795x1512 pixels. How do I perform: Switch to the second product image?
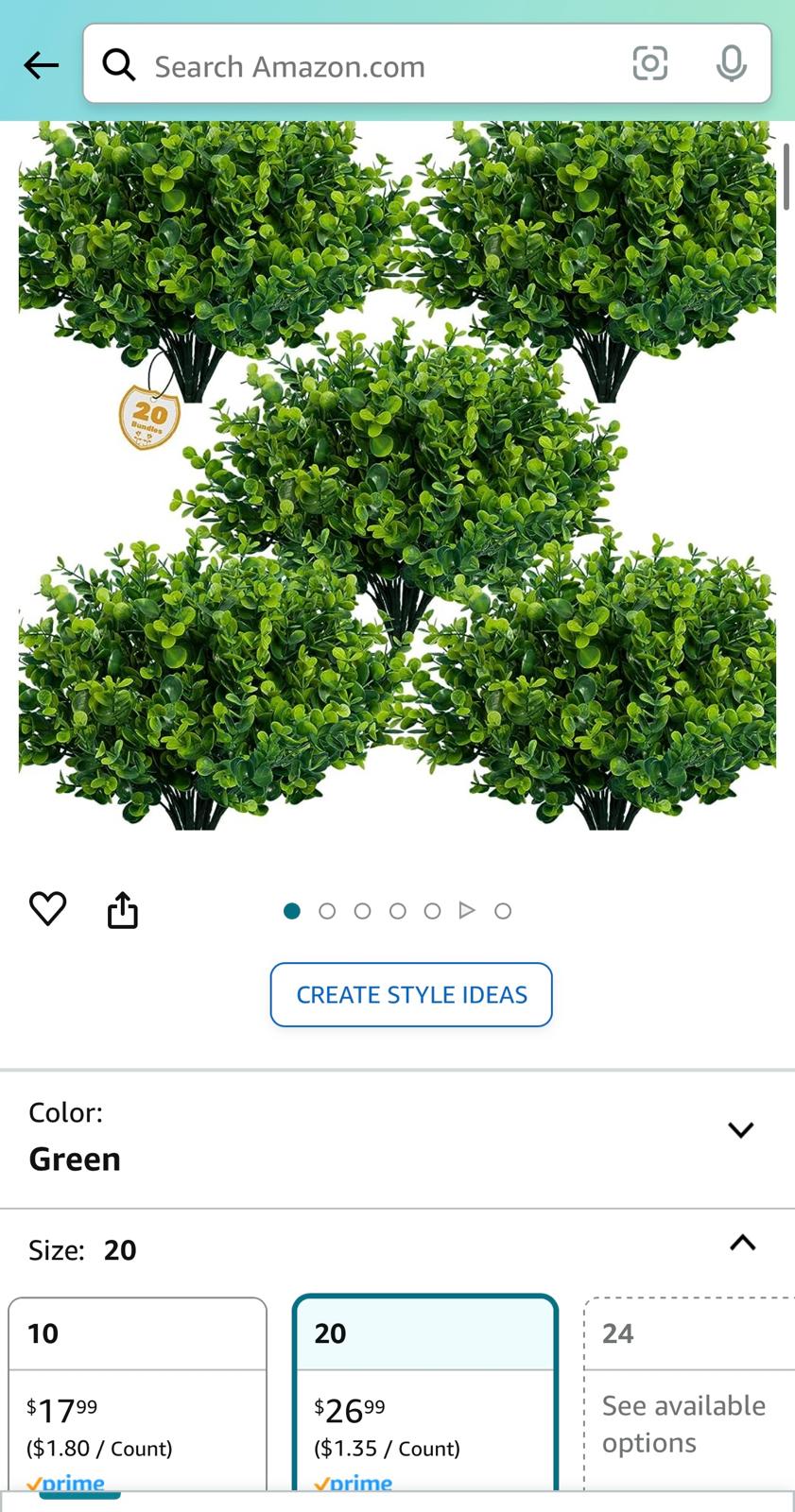coord(327,911)
